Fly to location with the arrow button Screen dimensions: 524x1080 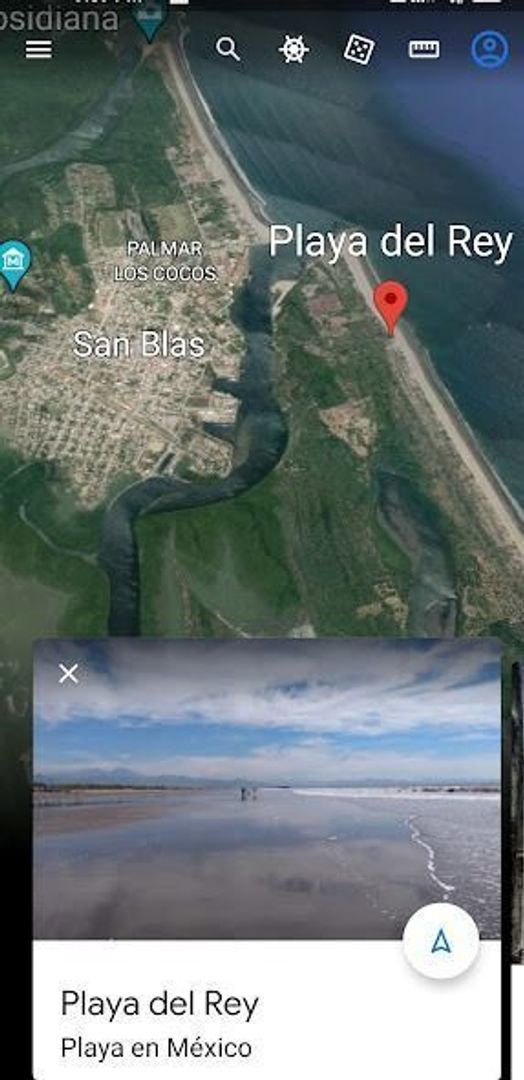tap(441, 941)
